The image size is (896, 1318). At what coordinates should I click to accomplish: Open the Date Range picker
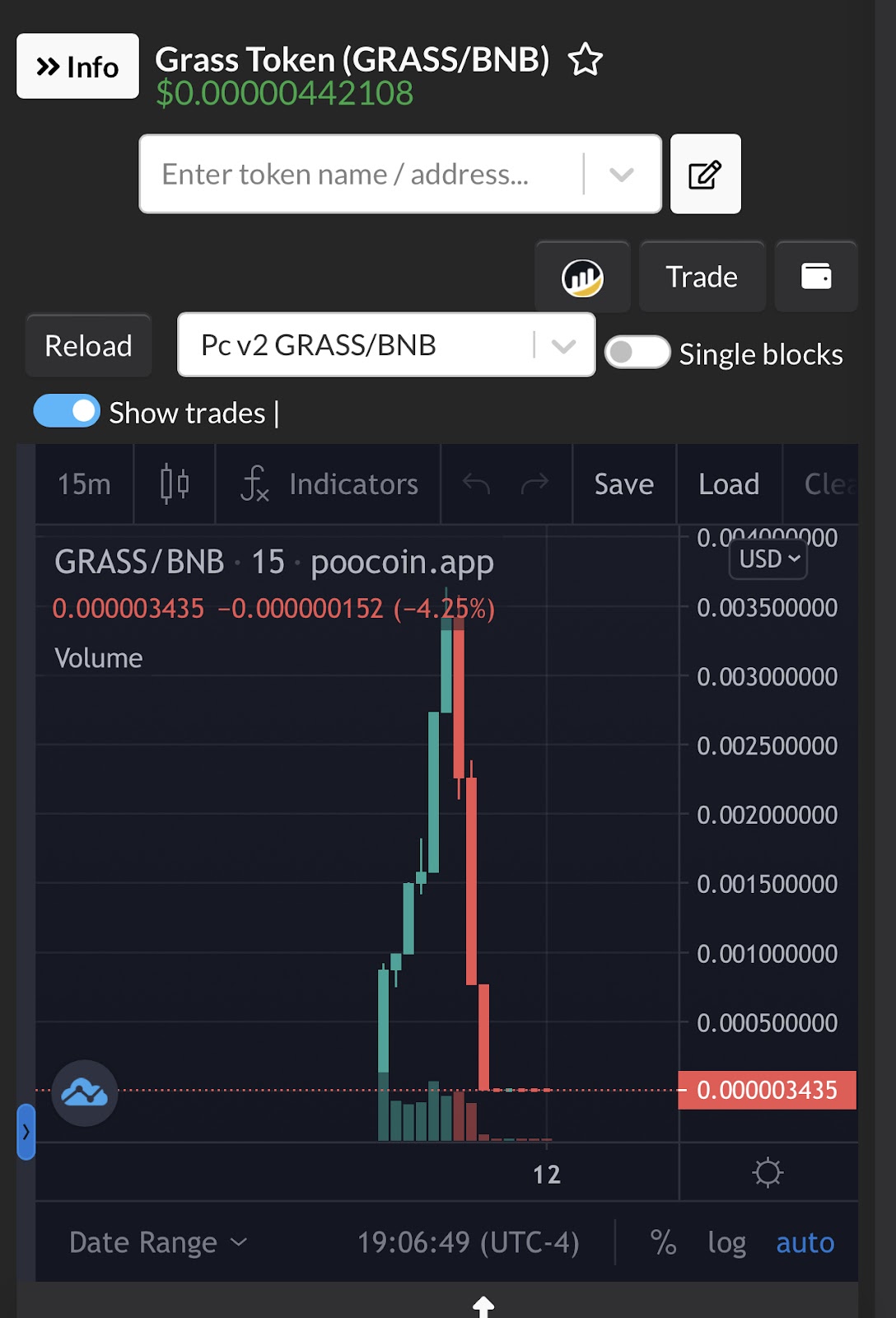coord(158,1242)
